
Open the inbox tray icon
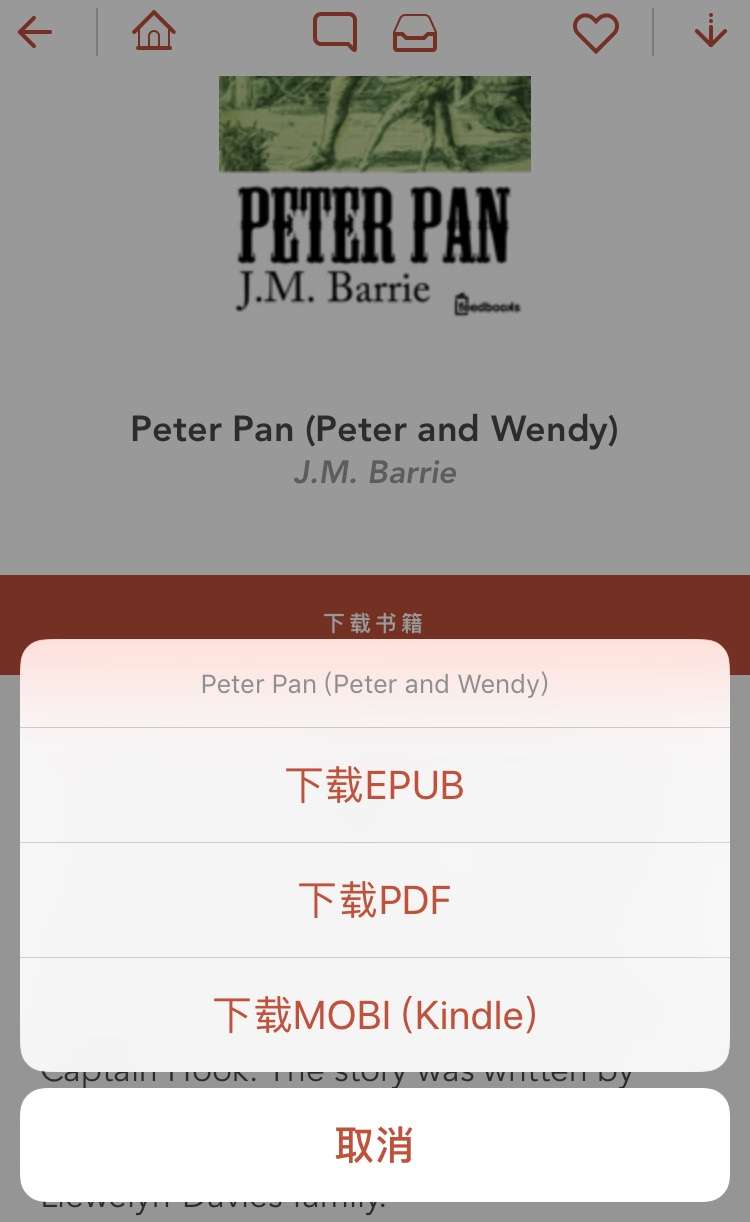coord(415,34)
